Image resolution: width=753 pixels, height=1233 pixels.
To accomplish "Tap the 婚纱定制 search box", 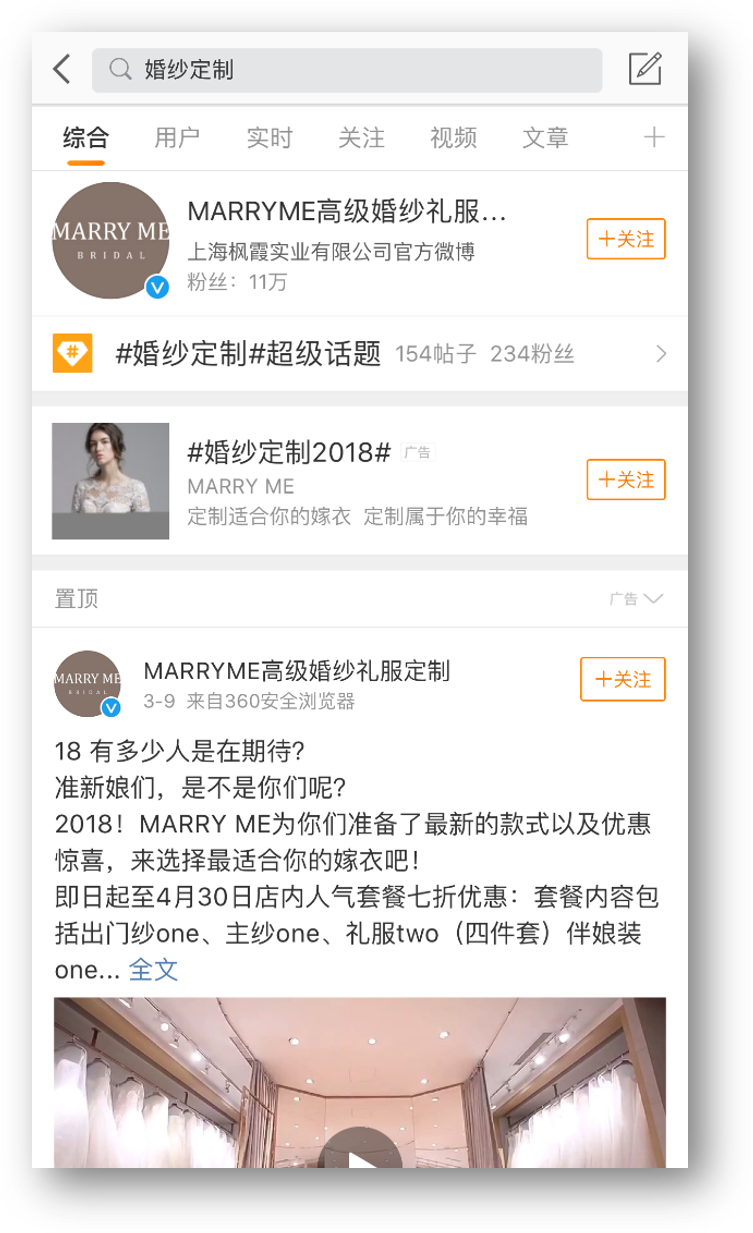I will point(347,70).
